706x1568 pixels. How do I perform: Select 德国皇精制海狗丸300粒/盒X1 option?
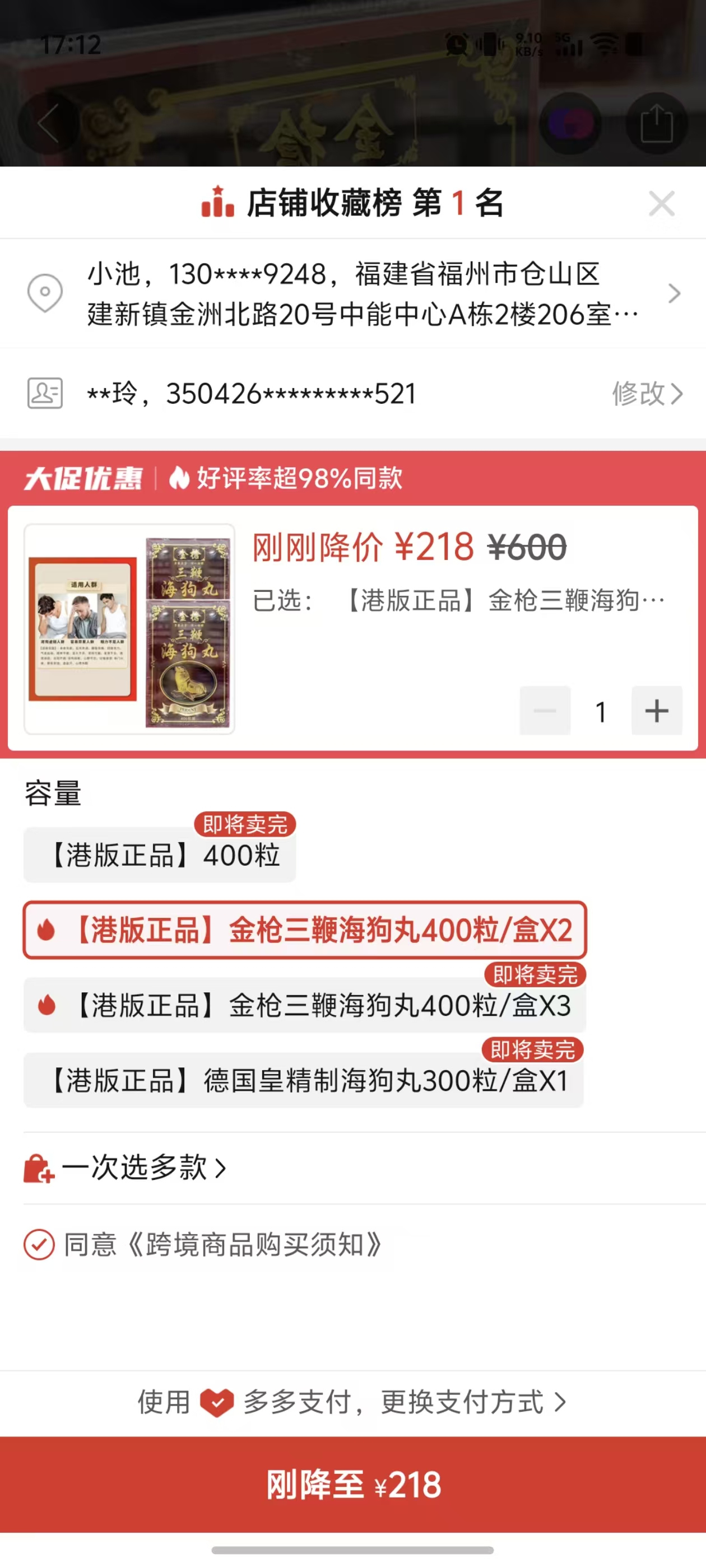(303, 1080)
